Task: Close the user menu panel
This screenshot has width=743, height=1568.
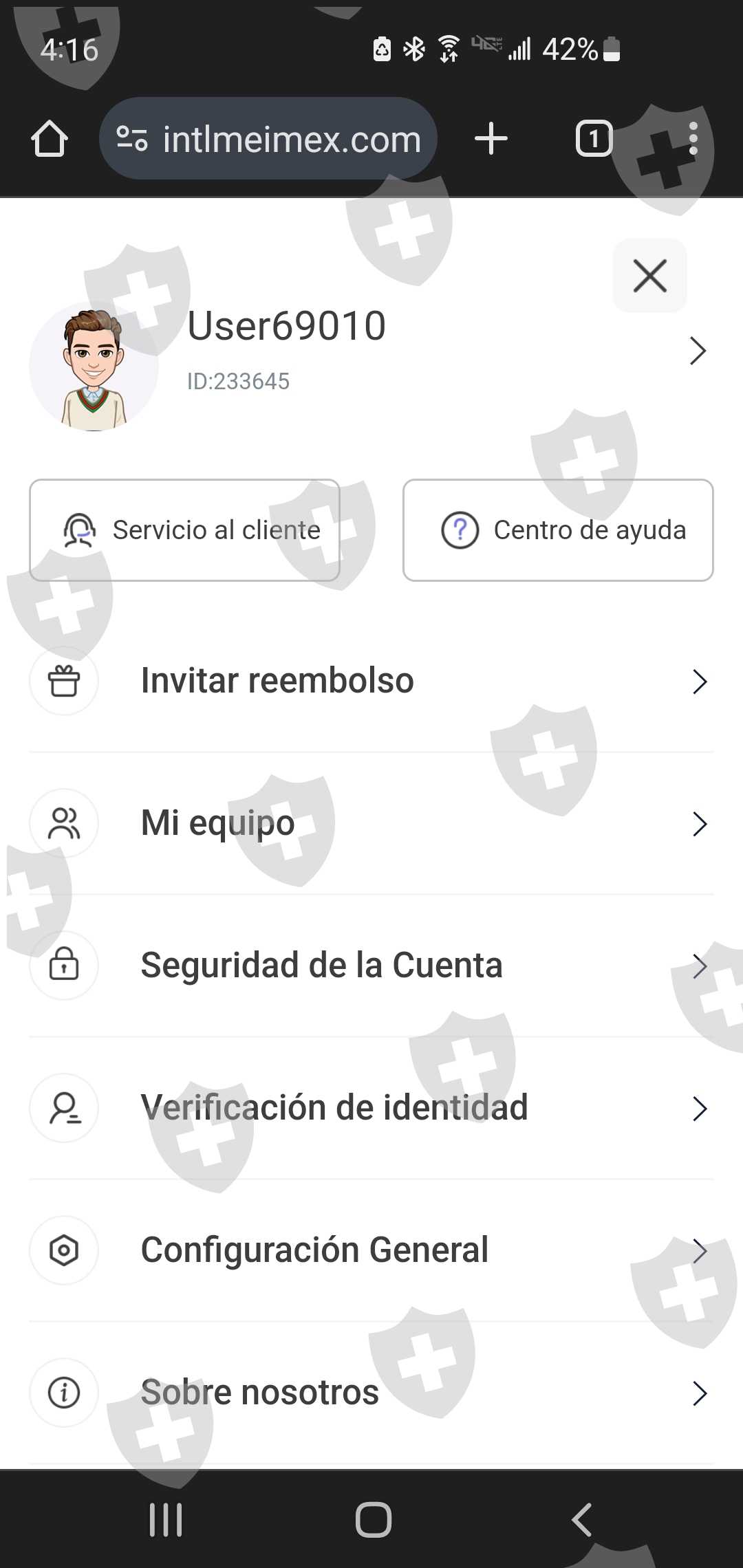Action: pos(649,276)
